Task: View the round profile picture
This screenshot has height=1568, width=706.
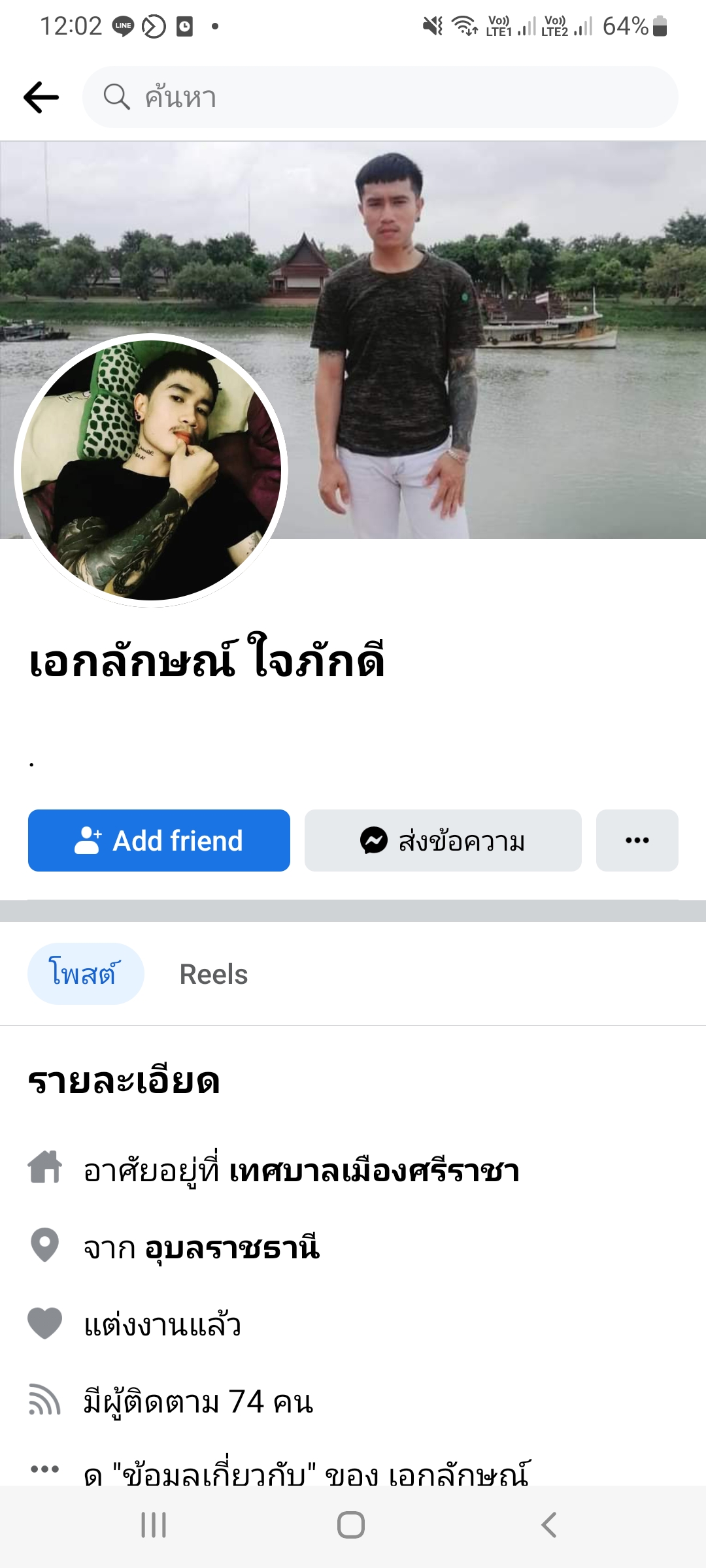Action: click(151, 470)
